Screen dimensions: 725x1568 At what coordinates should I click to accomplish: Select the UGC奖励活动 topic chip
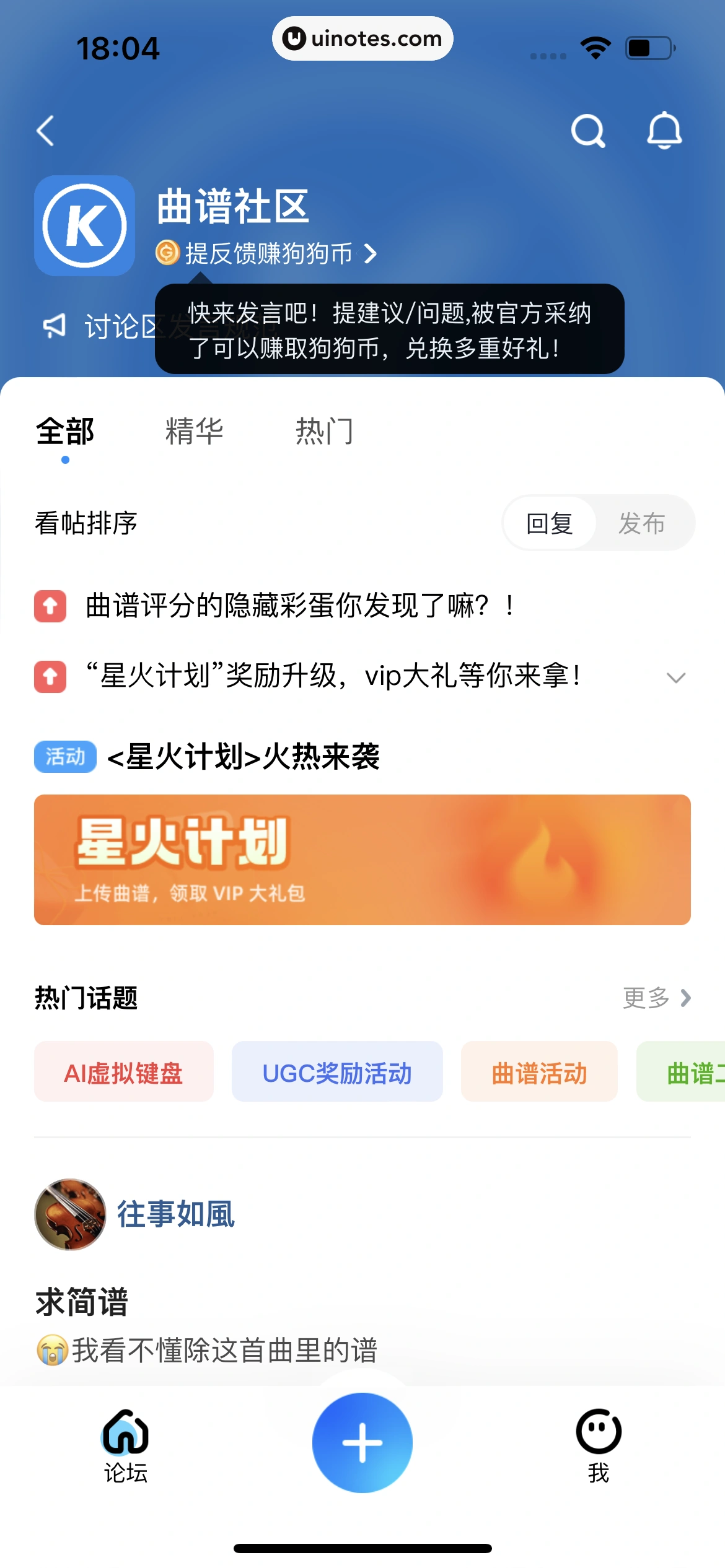[337, 1071]
